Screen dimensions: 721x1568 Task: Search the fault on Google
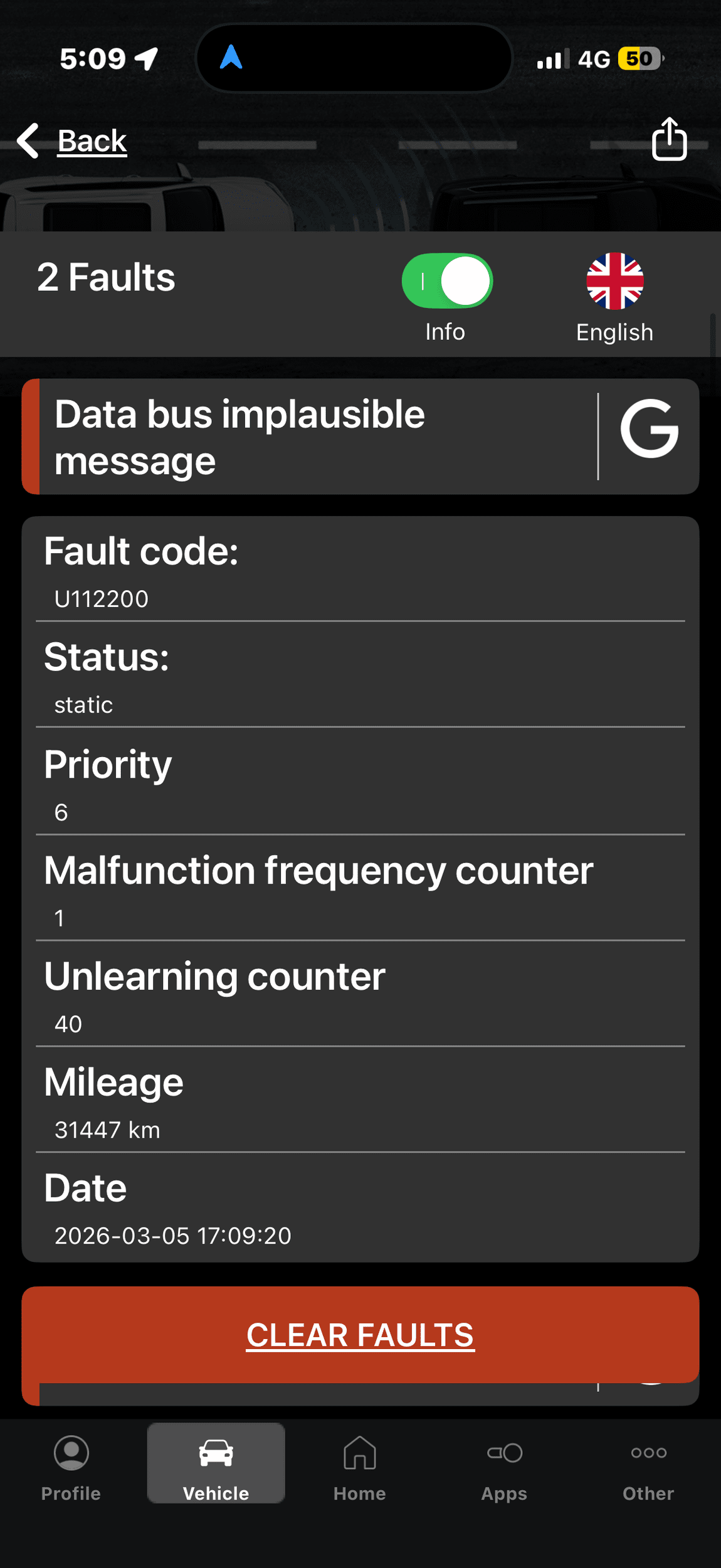pos(649,429)
